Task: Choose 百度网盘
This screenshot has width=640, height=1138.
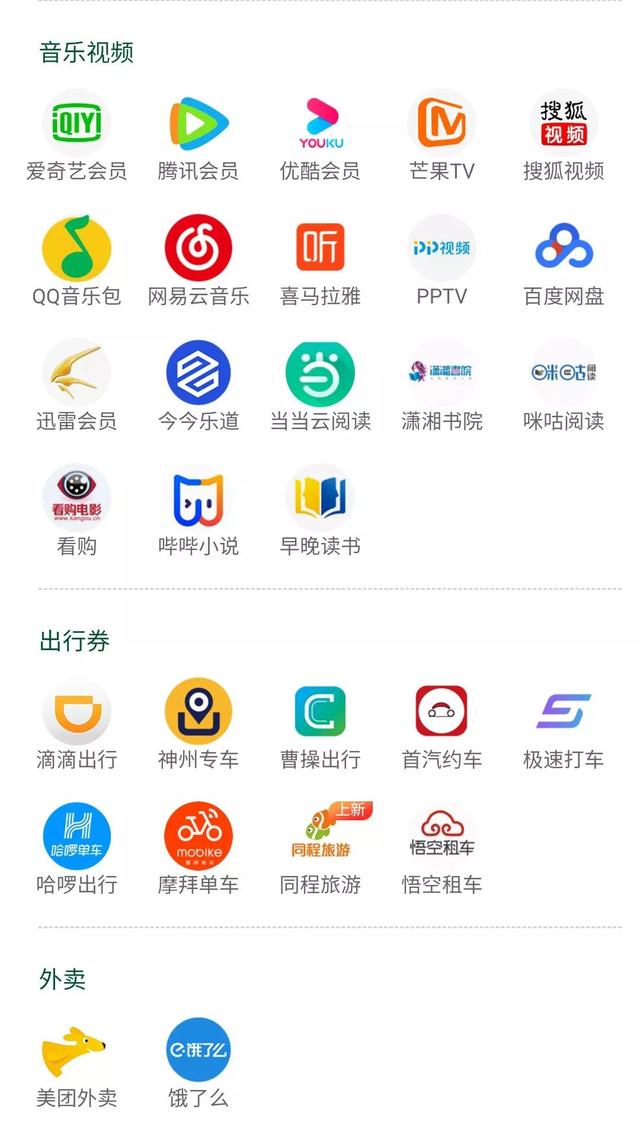Action: pyautogui.click(x=563, y=249)
